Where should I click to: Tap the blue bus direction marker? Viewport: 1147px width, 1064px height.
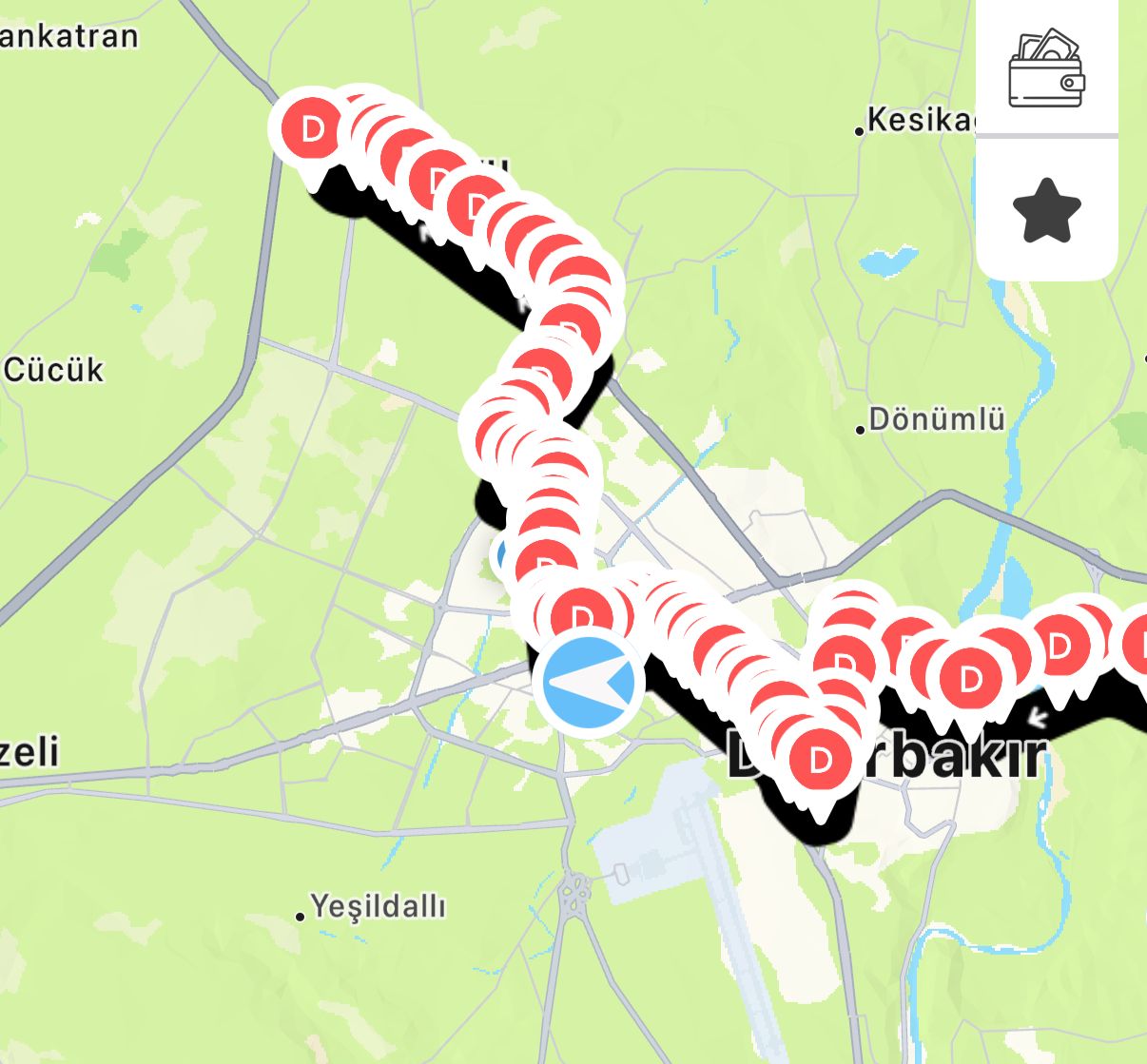point(589,681)
